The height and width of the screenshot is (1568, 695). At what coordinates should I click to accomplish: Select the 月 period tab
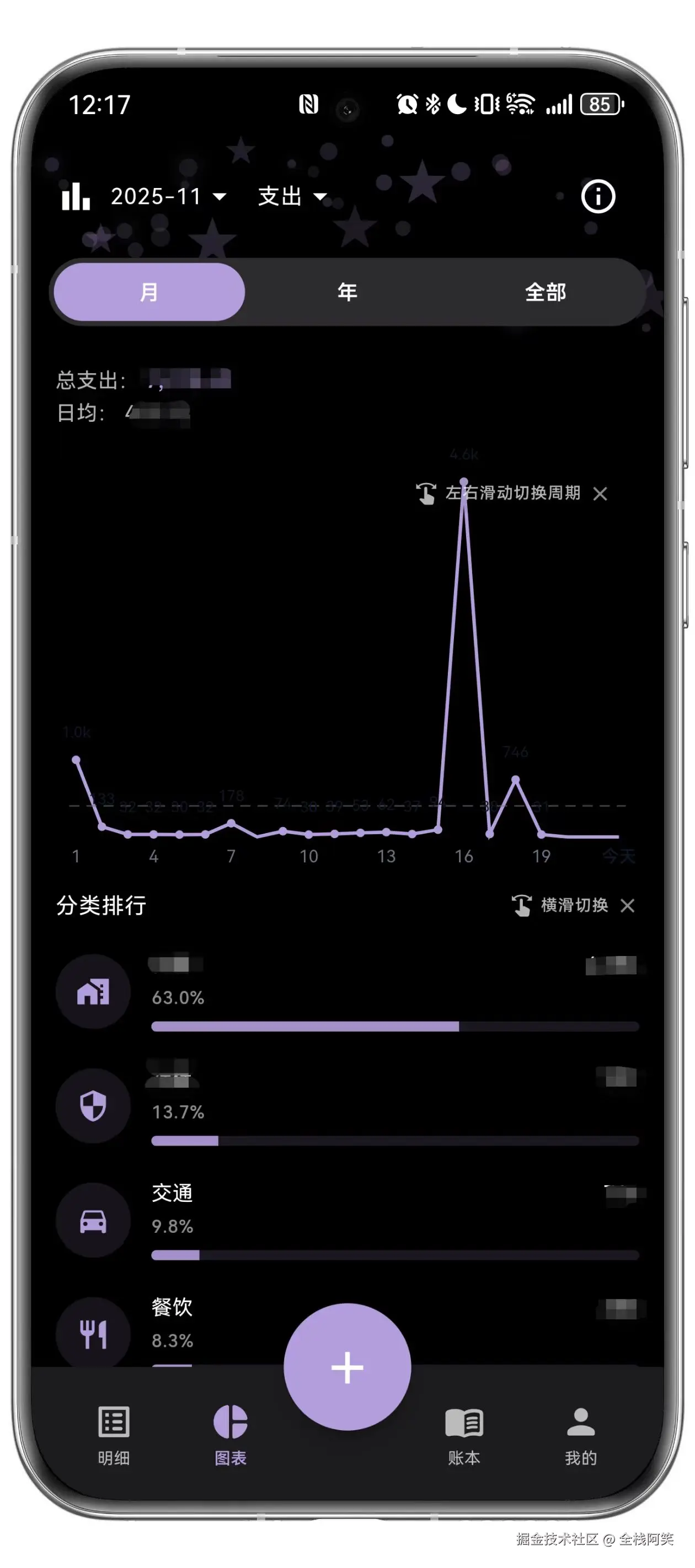(x=149, y=292)
